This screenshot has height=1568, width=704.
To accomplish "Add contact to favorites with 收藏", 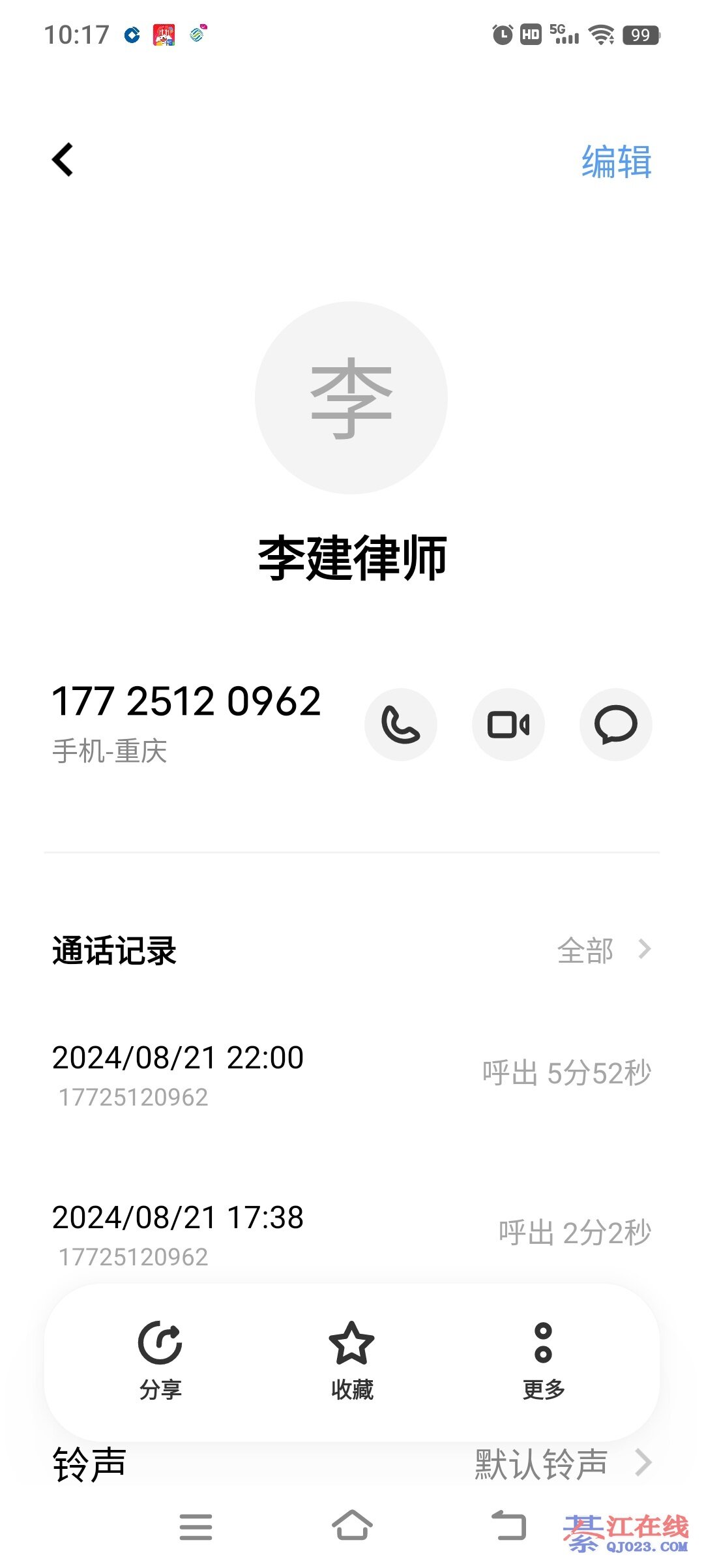I will point(352,1361).
